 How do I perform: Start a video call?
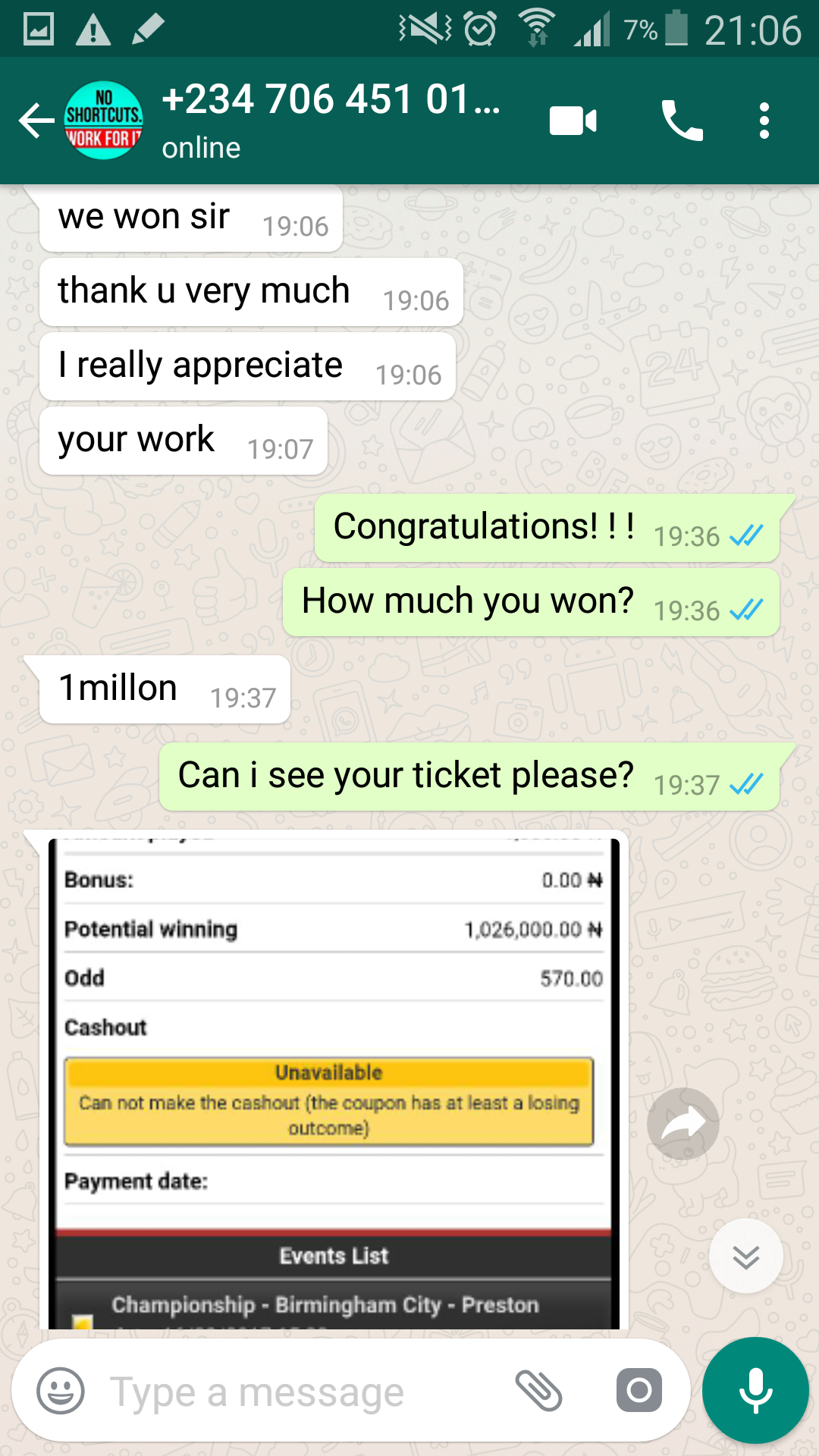pyautogui.click(x=573, y=121)
